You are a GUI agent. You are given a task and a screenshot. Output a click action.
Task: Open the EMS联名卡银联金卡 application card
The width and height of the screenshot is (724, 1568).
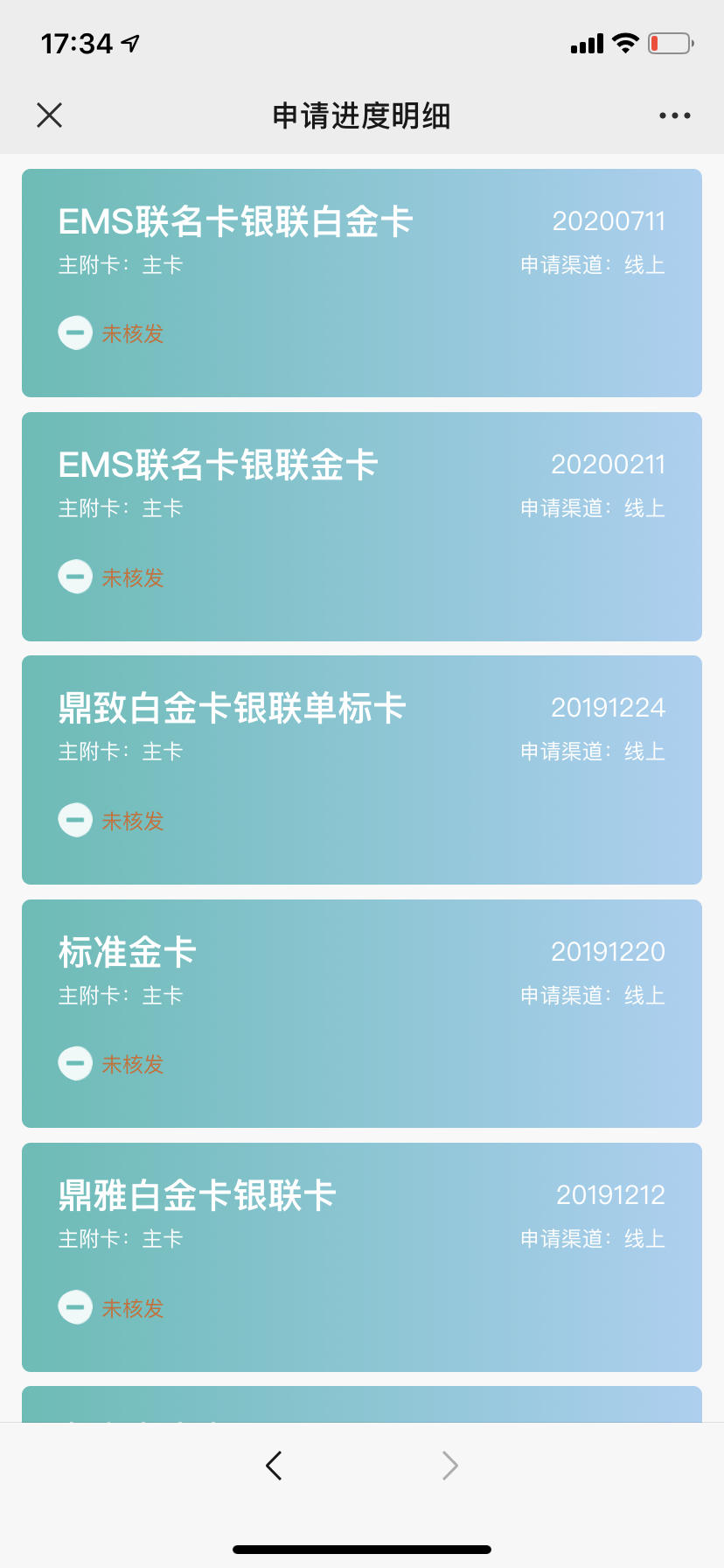(x=362, y=527)
